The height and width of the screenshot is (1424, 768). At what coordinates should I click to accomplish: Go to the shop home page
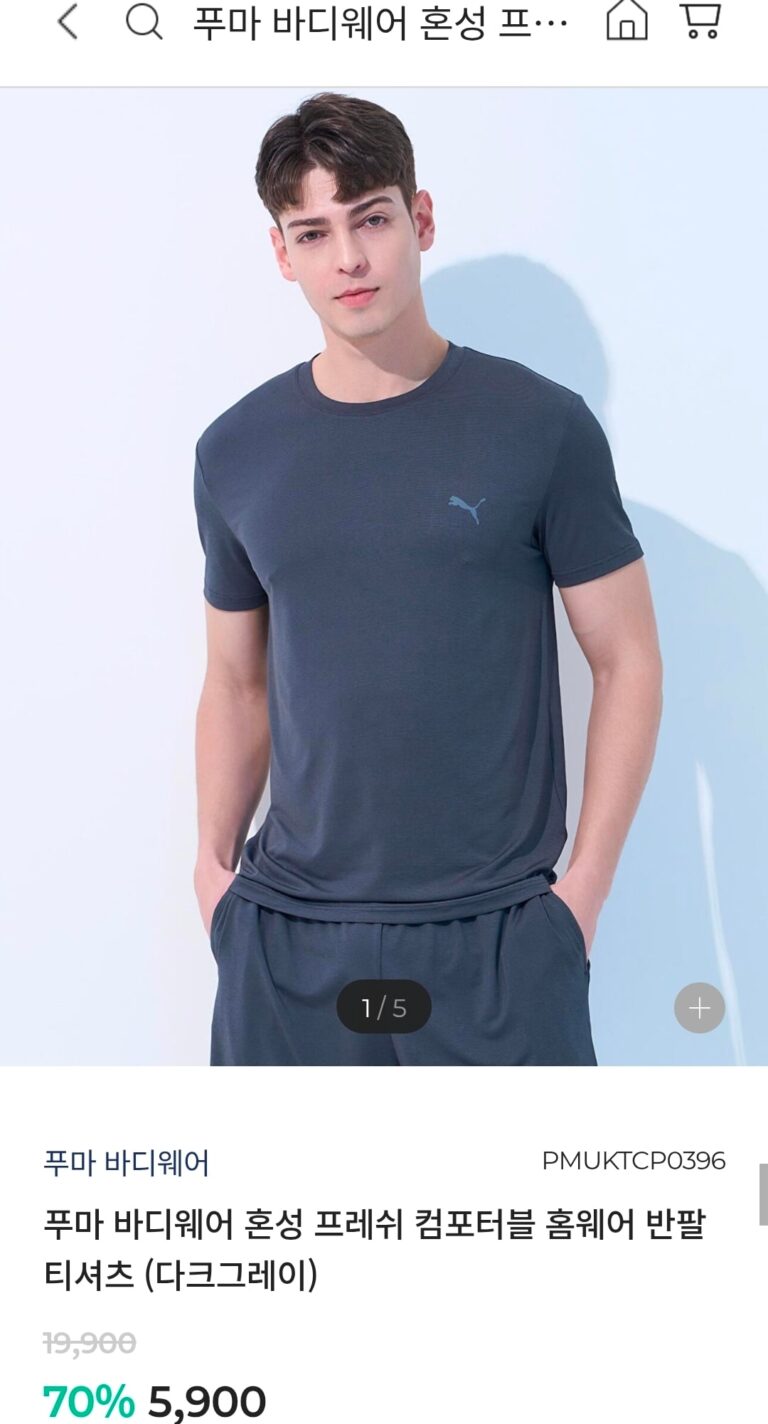627,21
